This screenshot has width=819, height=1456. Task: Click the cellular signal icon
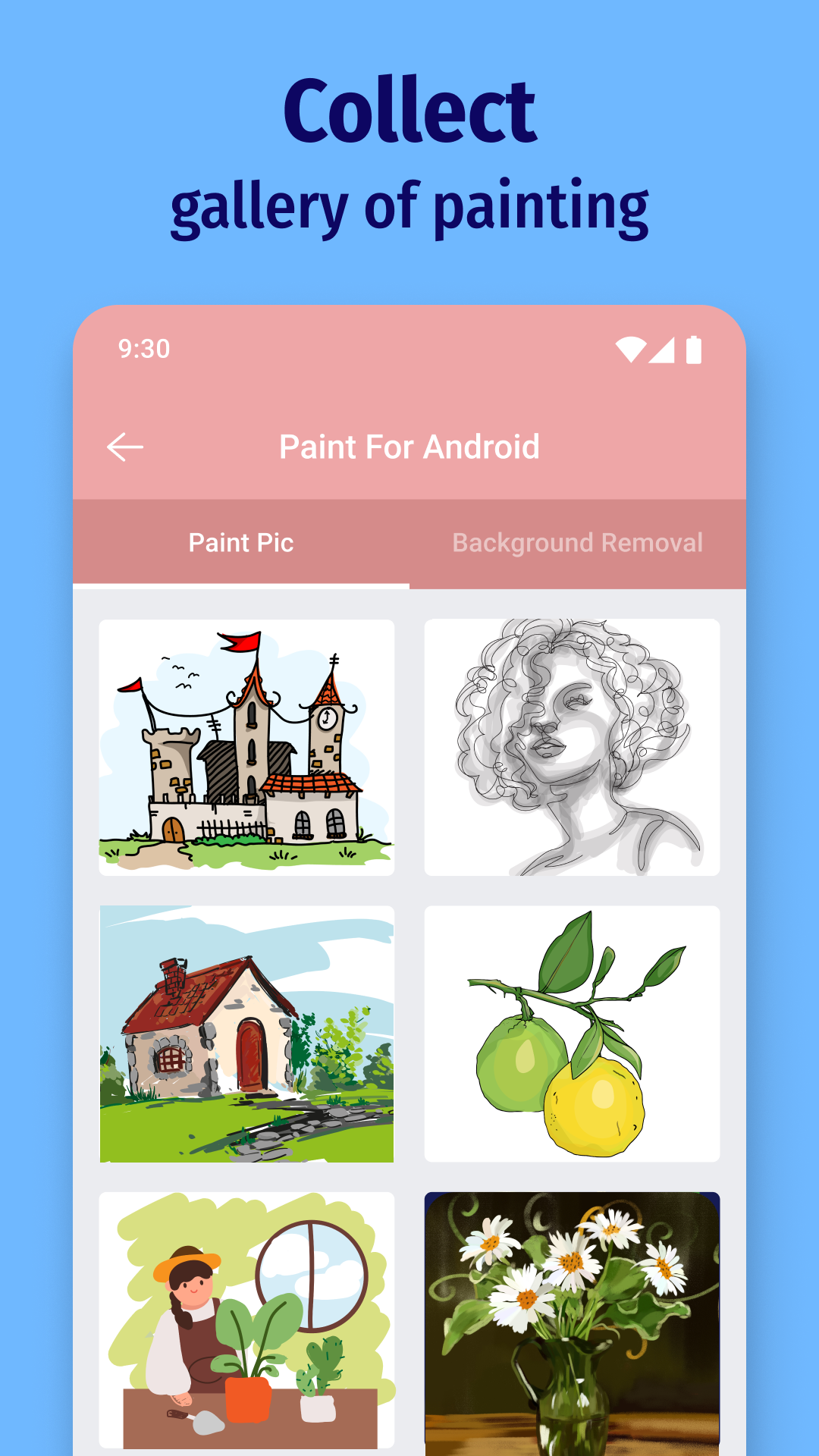point(664,350)
